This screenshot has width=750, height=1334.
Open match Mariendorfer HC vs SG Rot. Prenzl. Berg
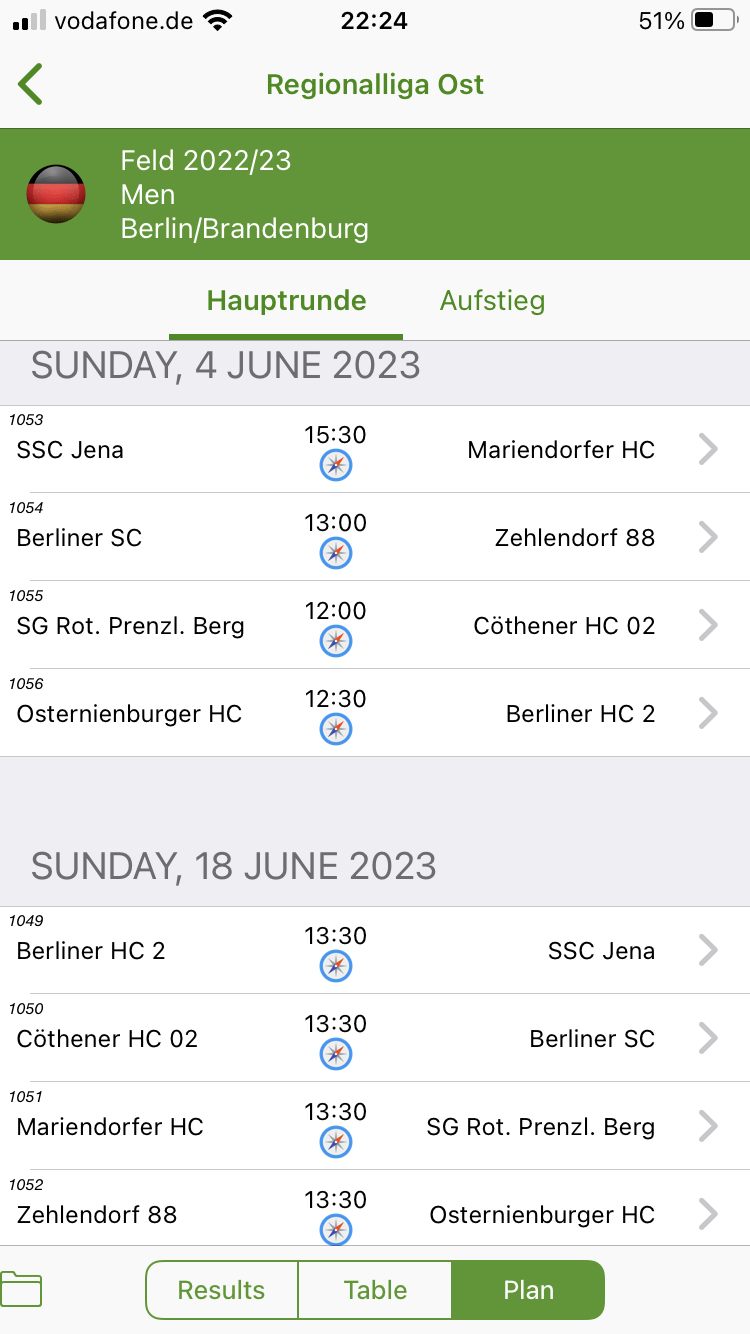pos(375,1126)
